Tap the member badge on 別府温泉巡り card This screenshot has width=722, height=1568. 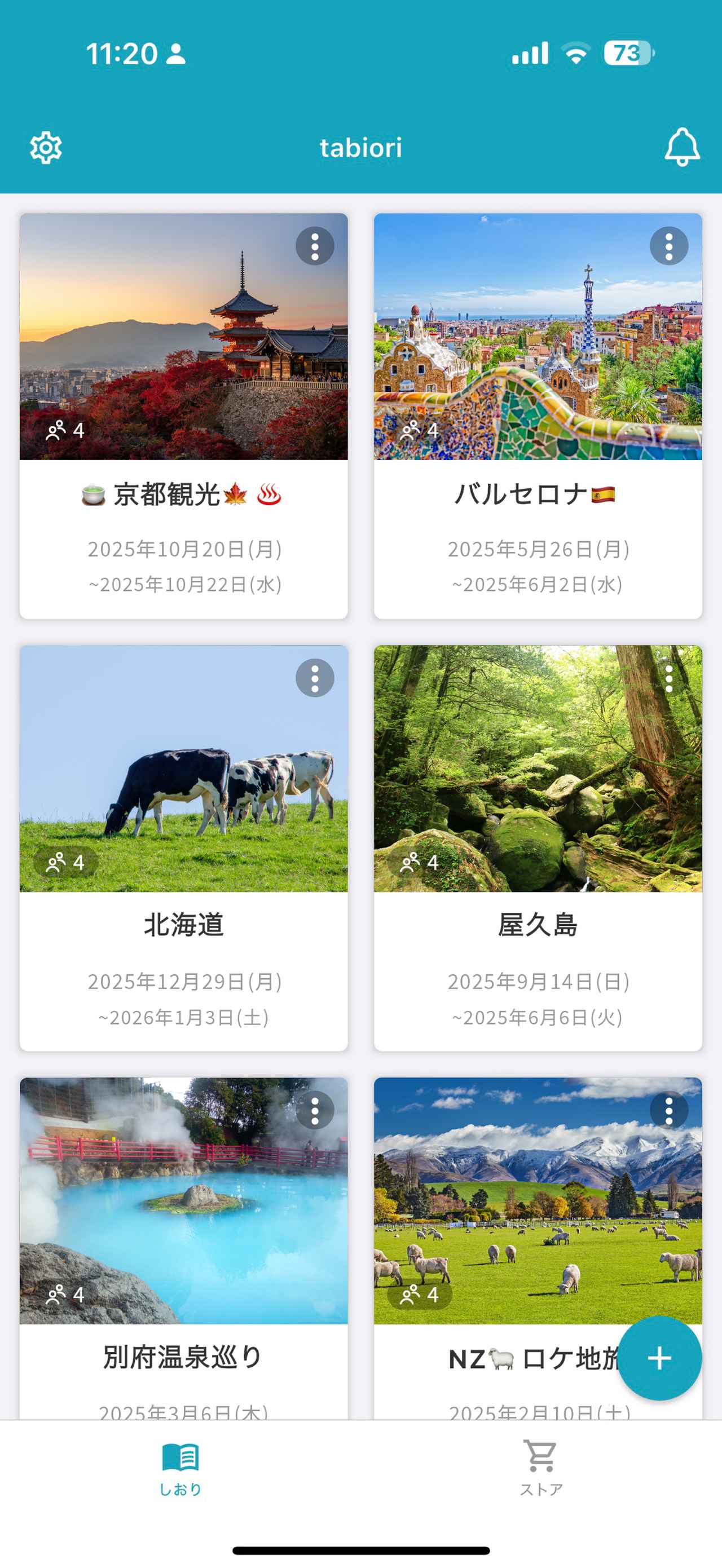64,1295
